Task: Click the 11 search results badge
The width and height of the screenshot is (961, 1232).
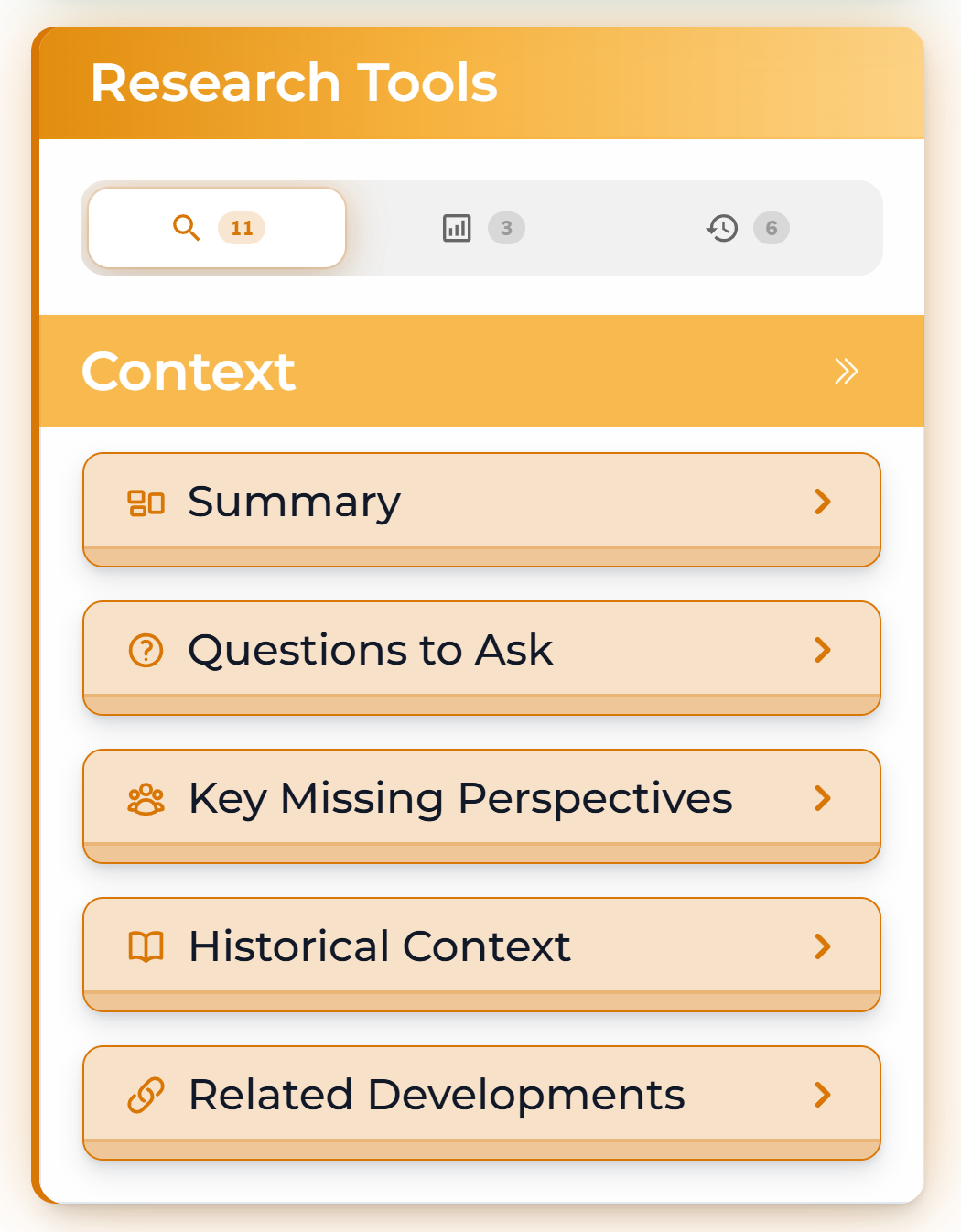Action: (242, 229)
